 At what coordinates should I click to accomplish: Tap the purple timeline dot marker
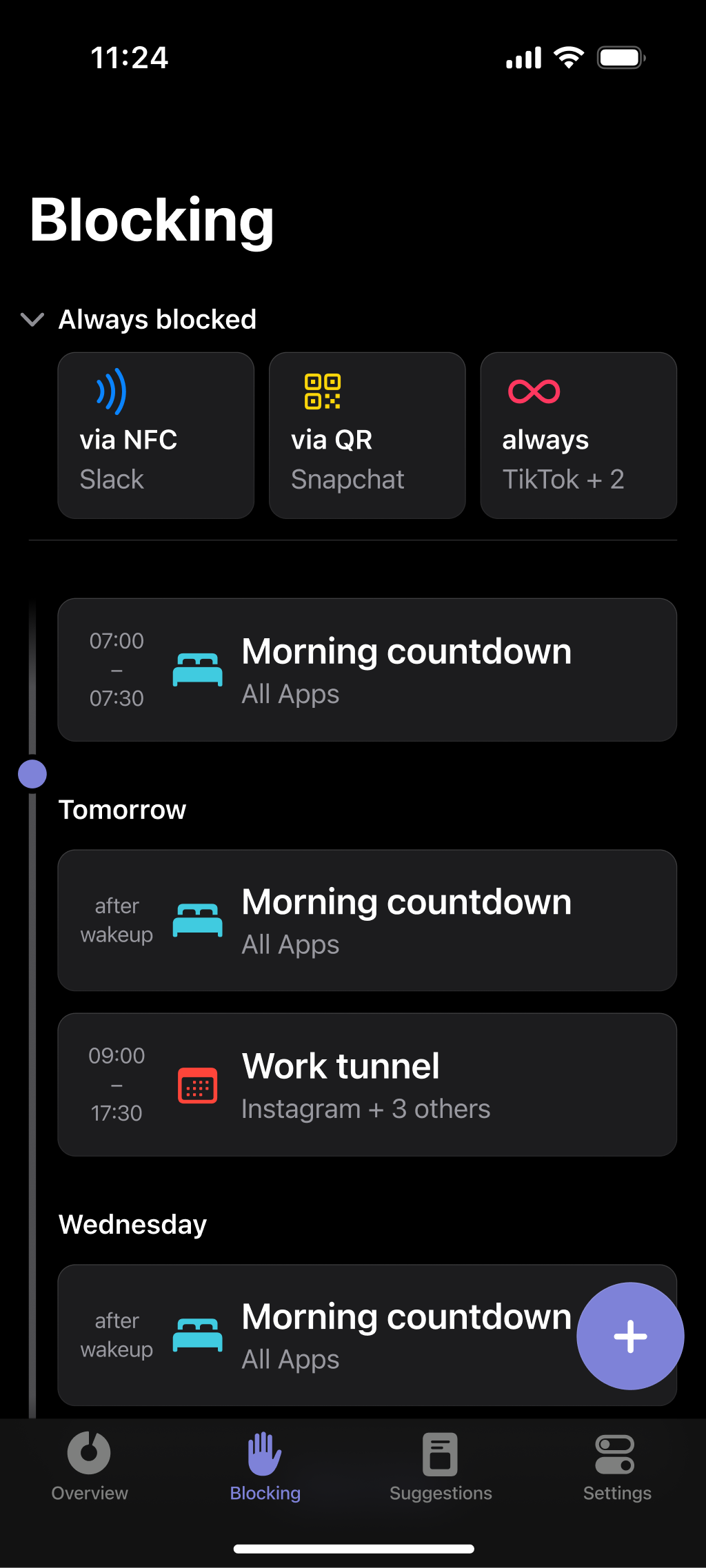click(32, 773)
